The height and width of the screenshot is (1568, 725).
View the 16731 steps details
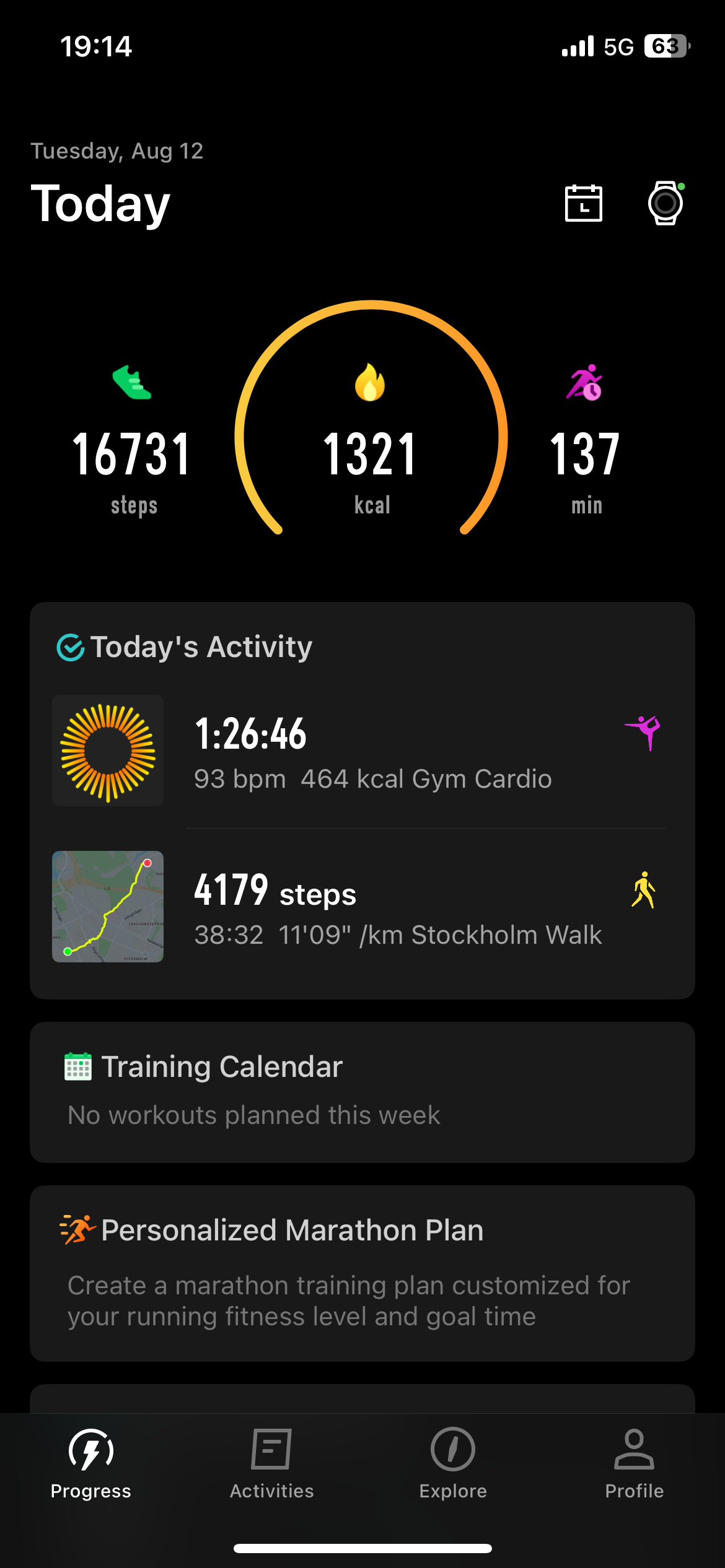point(132,455)
